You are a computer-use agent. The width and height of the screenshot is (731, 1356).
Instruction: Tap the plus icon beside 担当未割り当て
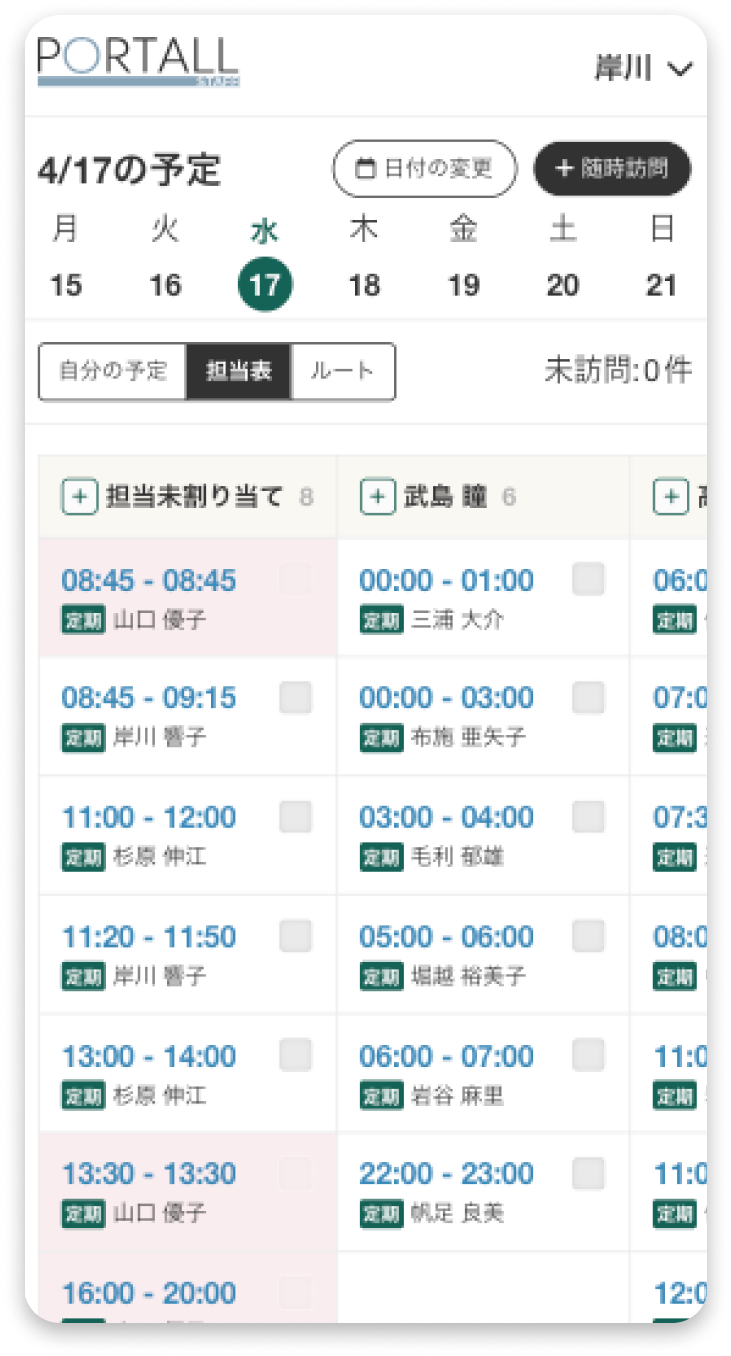click(80, 497)
